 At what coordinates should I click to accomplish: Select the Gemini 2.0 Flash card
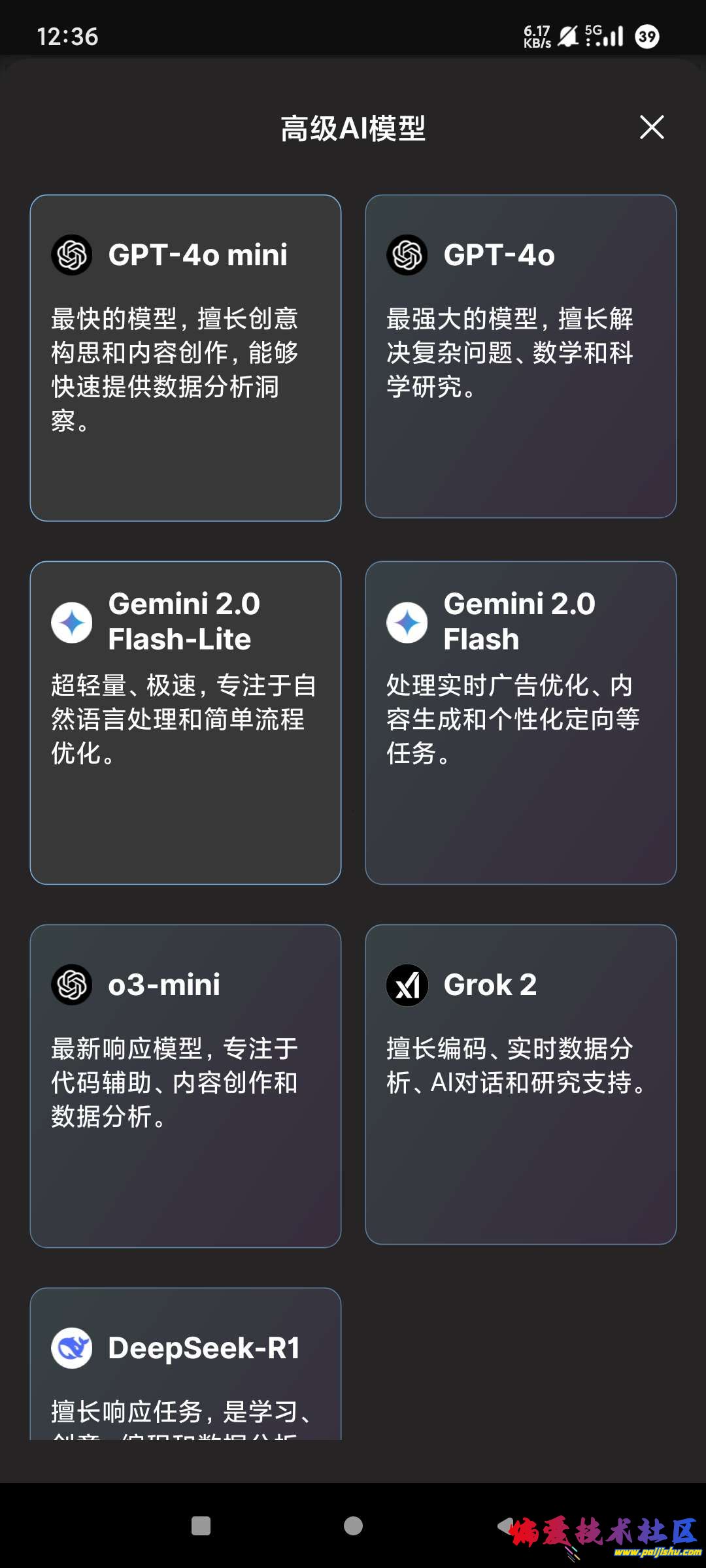click(520, 722)
